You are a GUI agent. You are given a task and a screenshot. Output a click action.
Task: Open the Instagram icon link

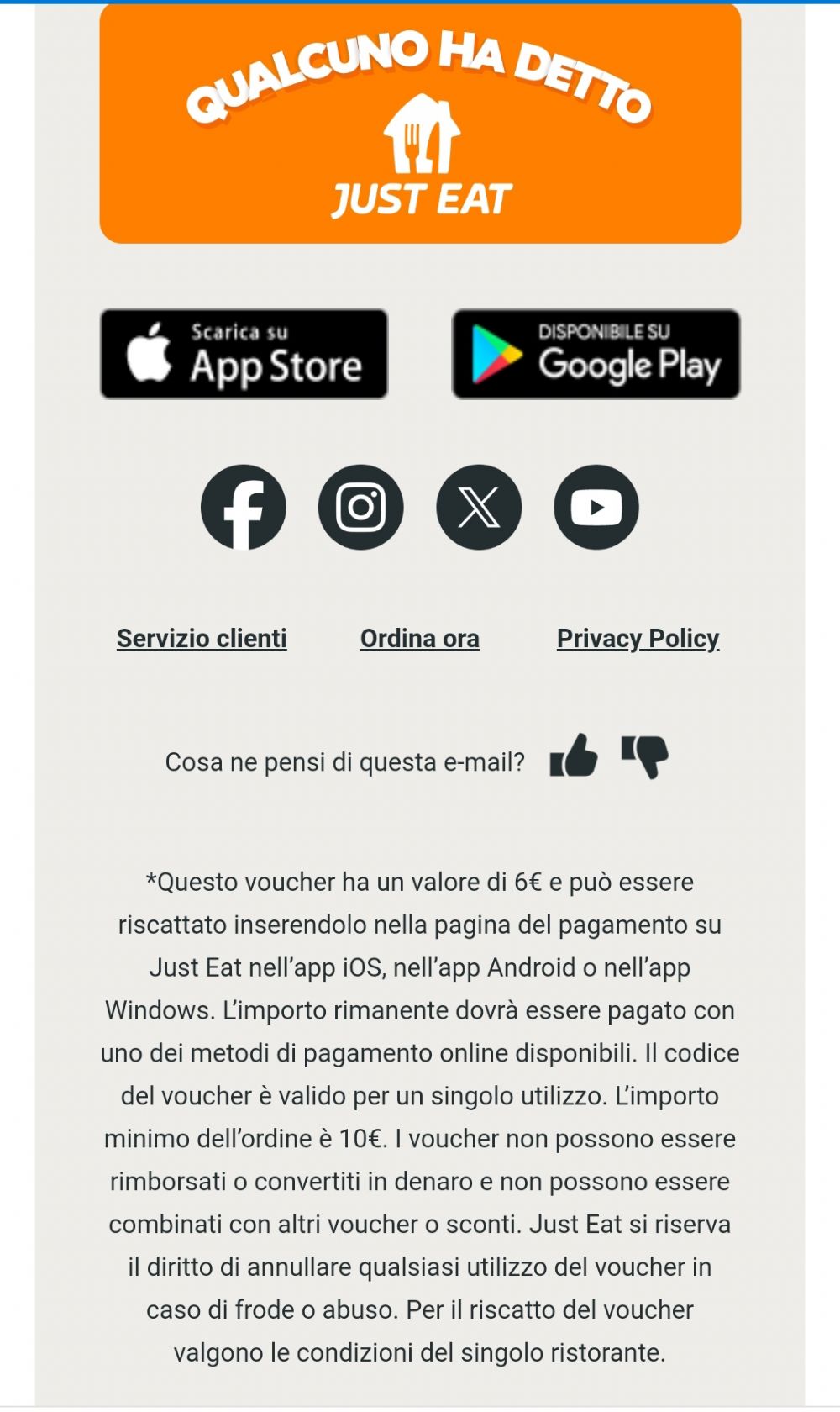point(361,508)
